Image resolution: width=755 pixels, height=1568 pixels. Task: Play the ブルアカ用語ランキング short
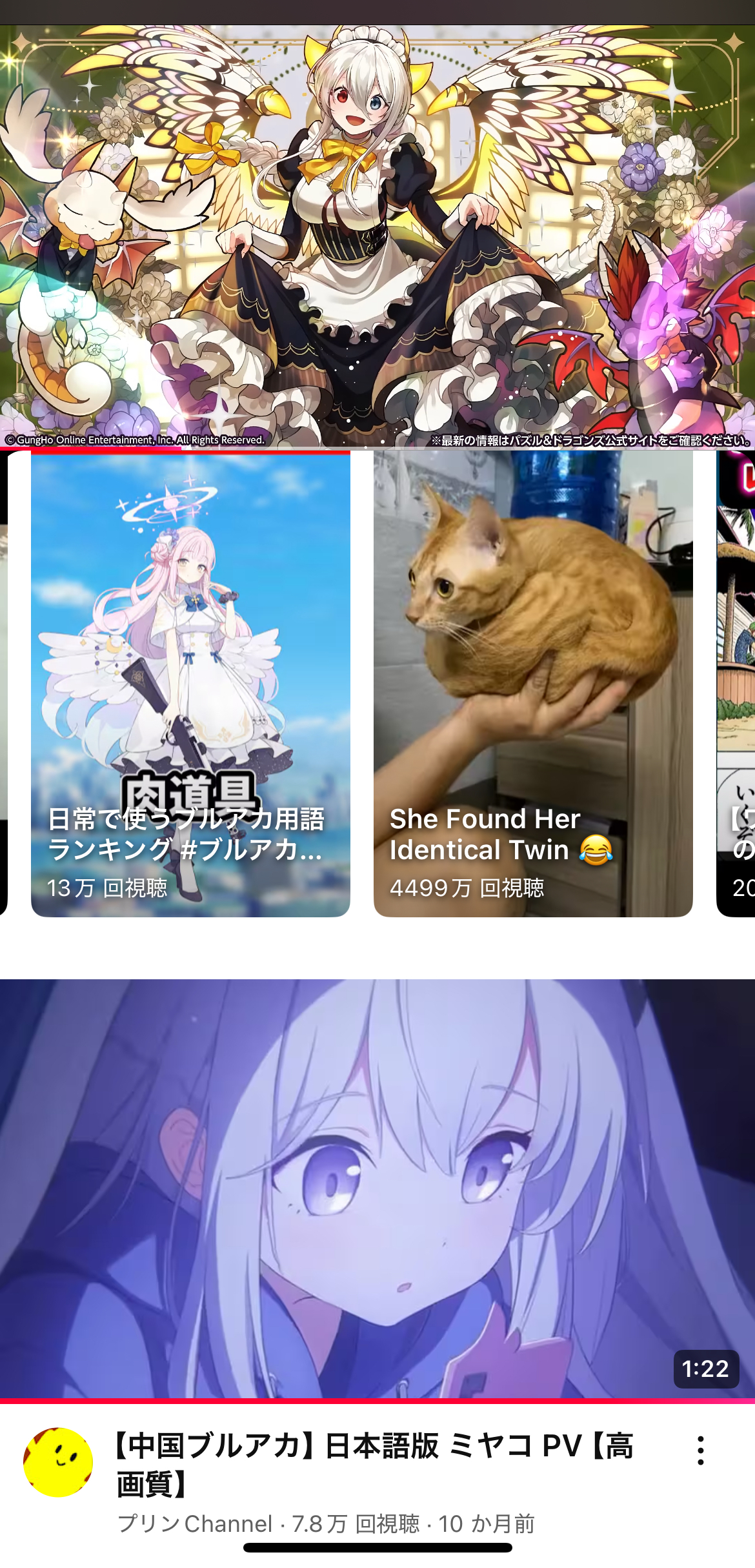[x=190, y=684]
